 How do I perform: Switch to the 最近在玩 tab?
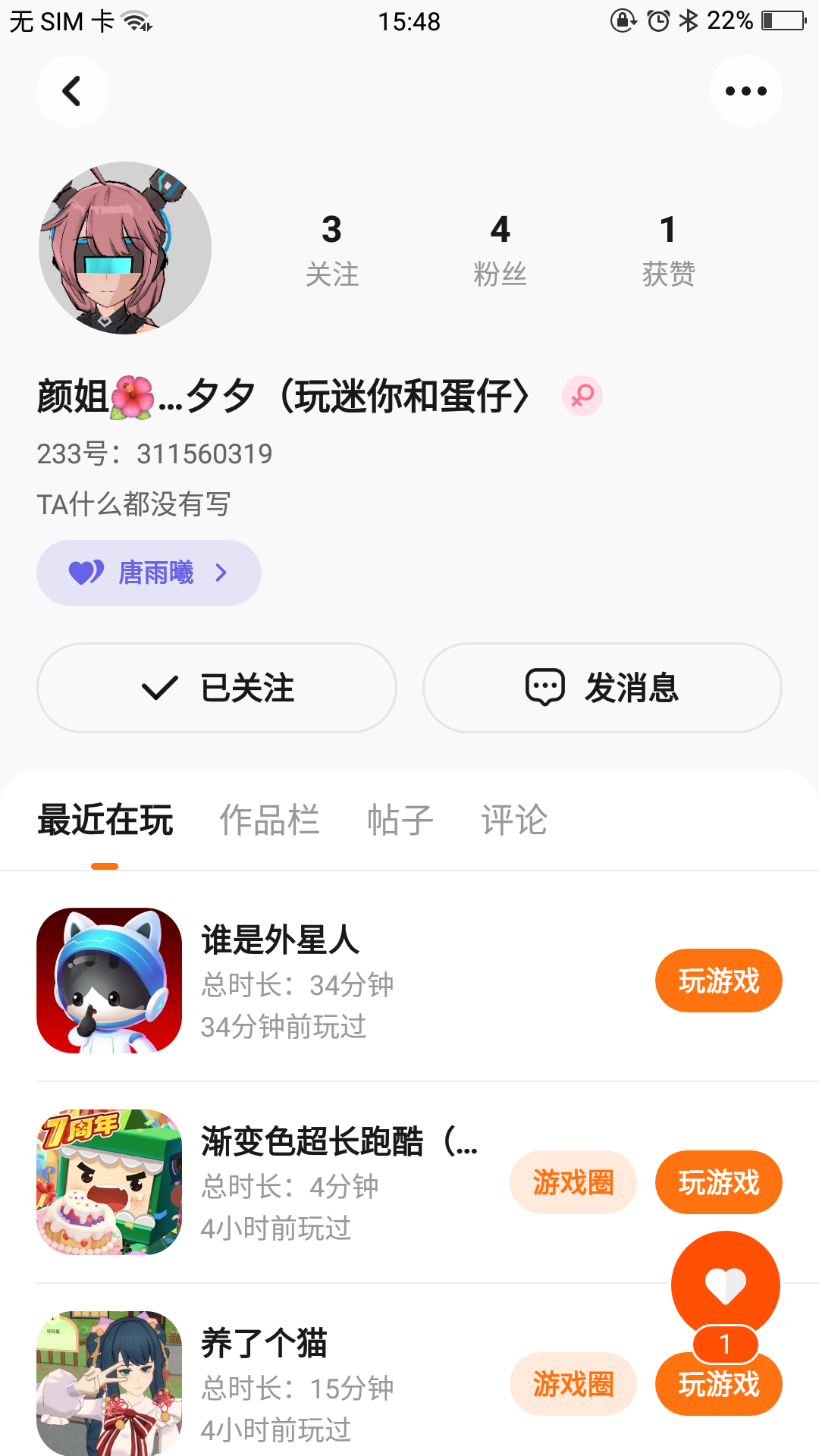pyautogui.click(x=105, y=821)
